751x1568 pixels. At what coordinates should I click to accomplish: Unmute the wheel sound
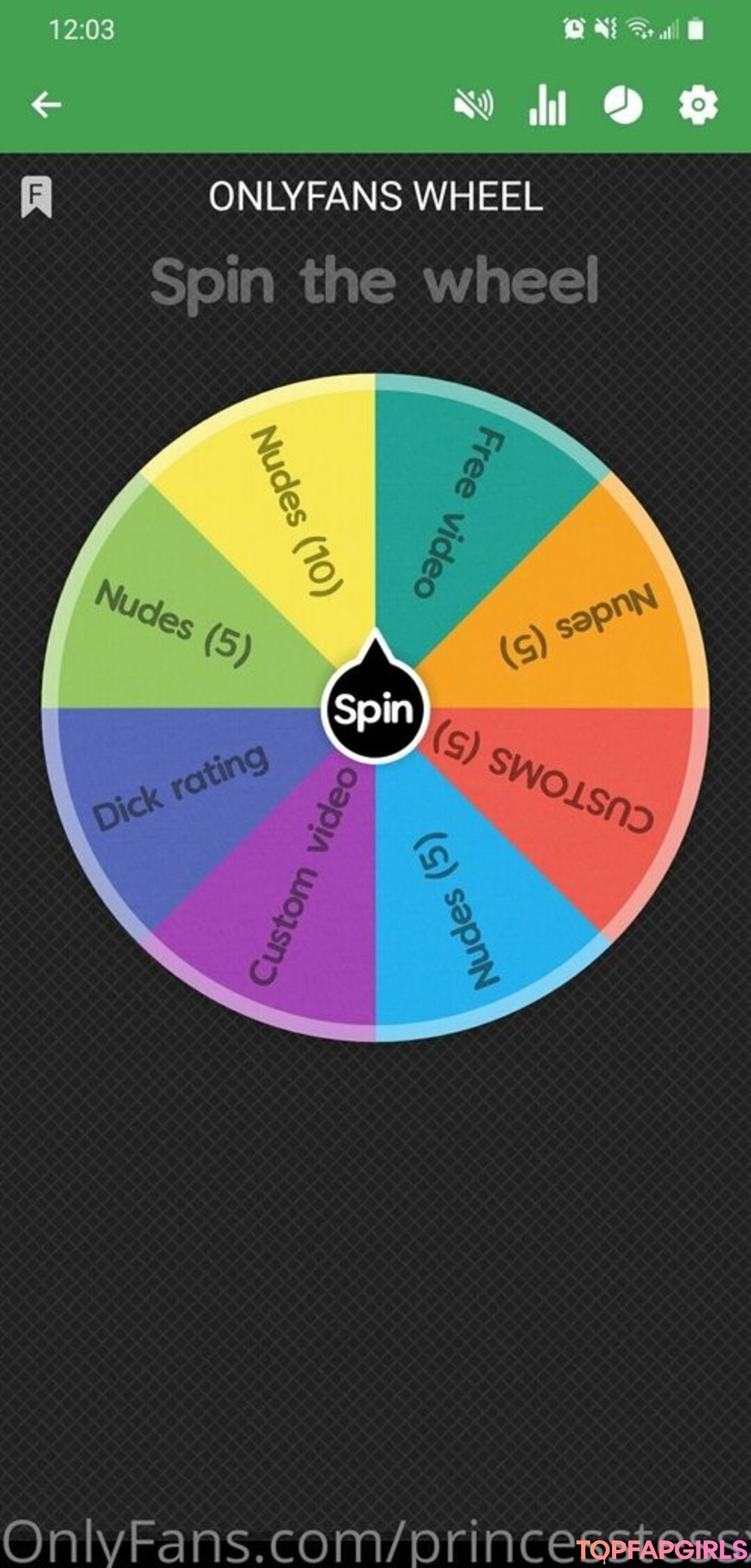pyautogui.click(x=474, y=106)
